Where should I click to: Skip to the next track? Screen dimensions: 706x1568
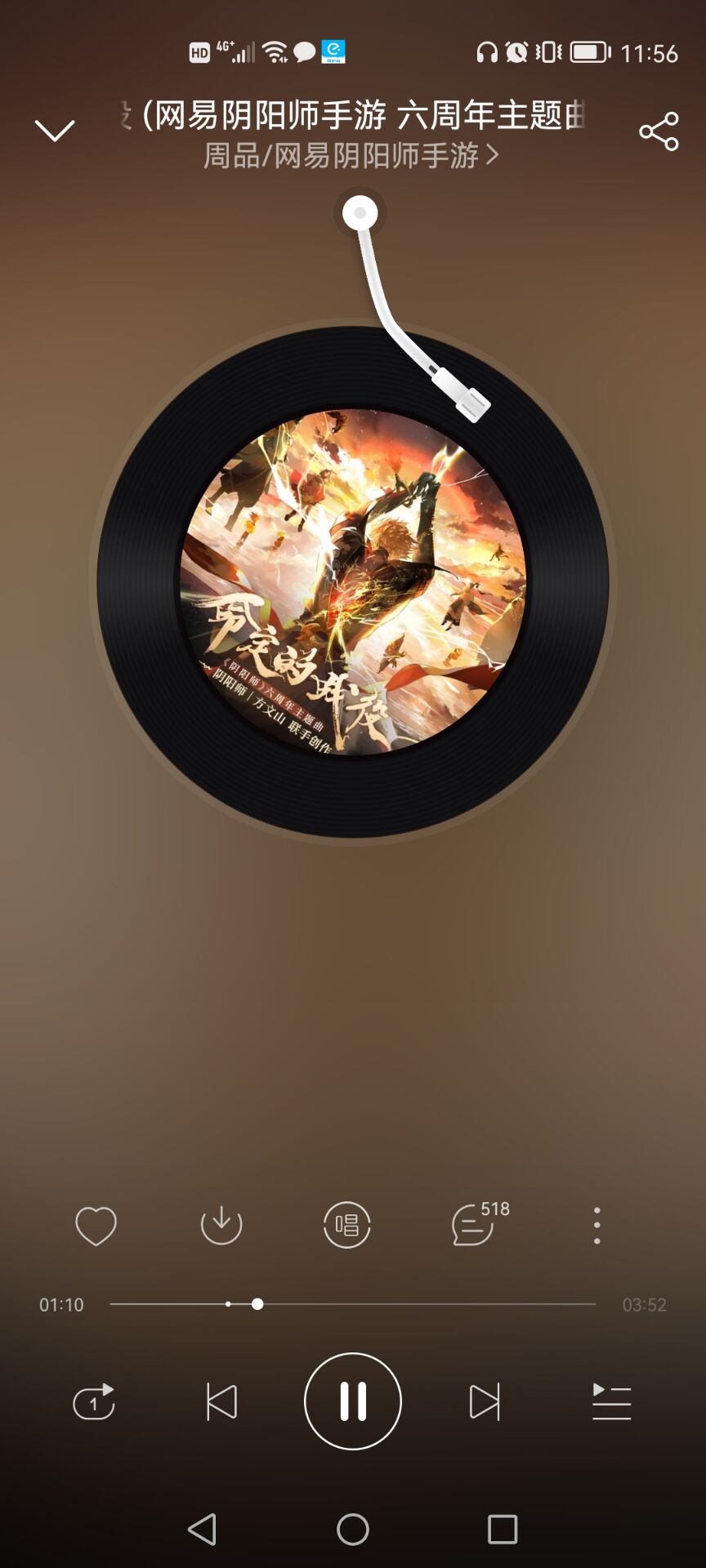(x=484, y=1401)
